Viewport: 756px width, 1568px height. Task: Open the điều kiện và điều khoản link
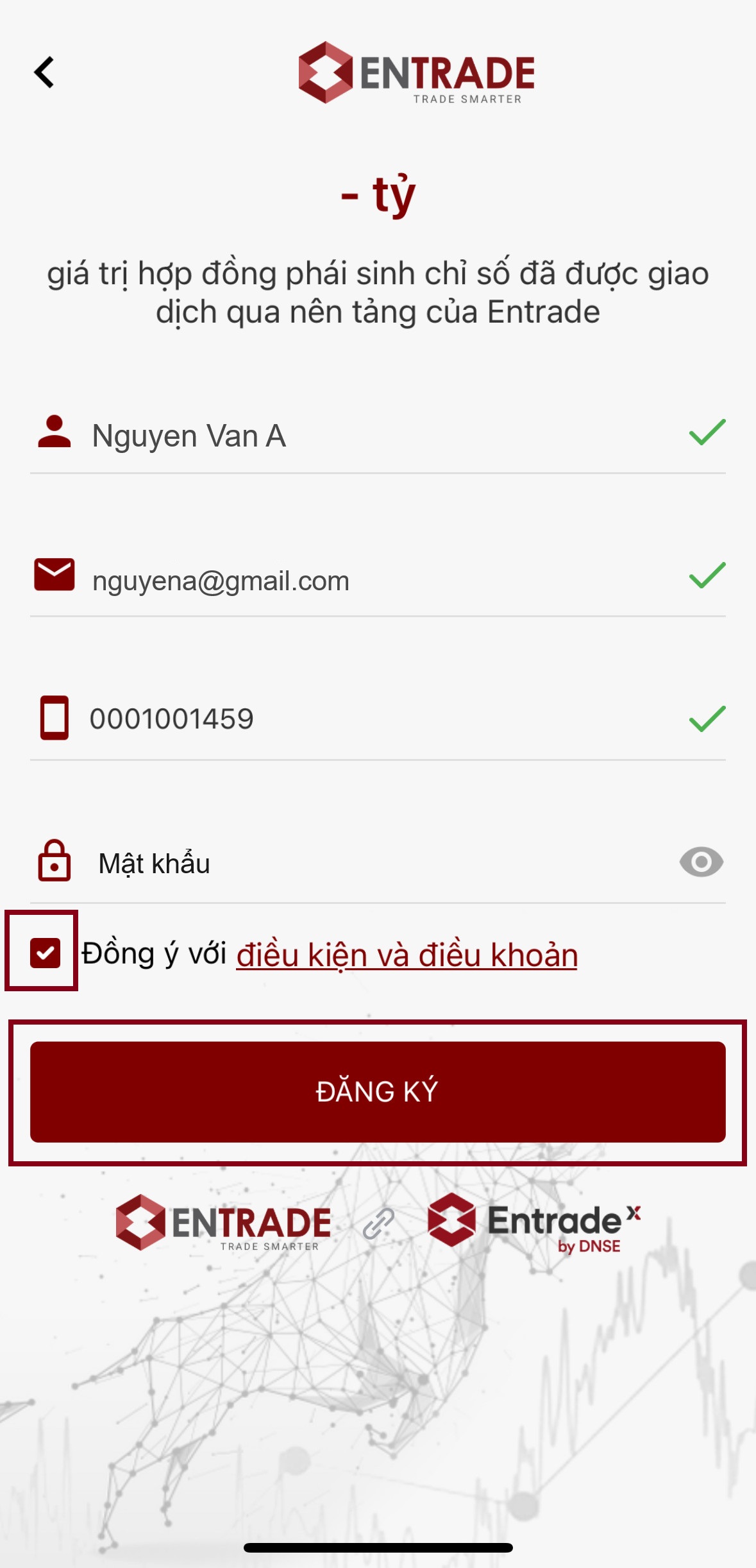point(407,955)
